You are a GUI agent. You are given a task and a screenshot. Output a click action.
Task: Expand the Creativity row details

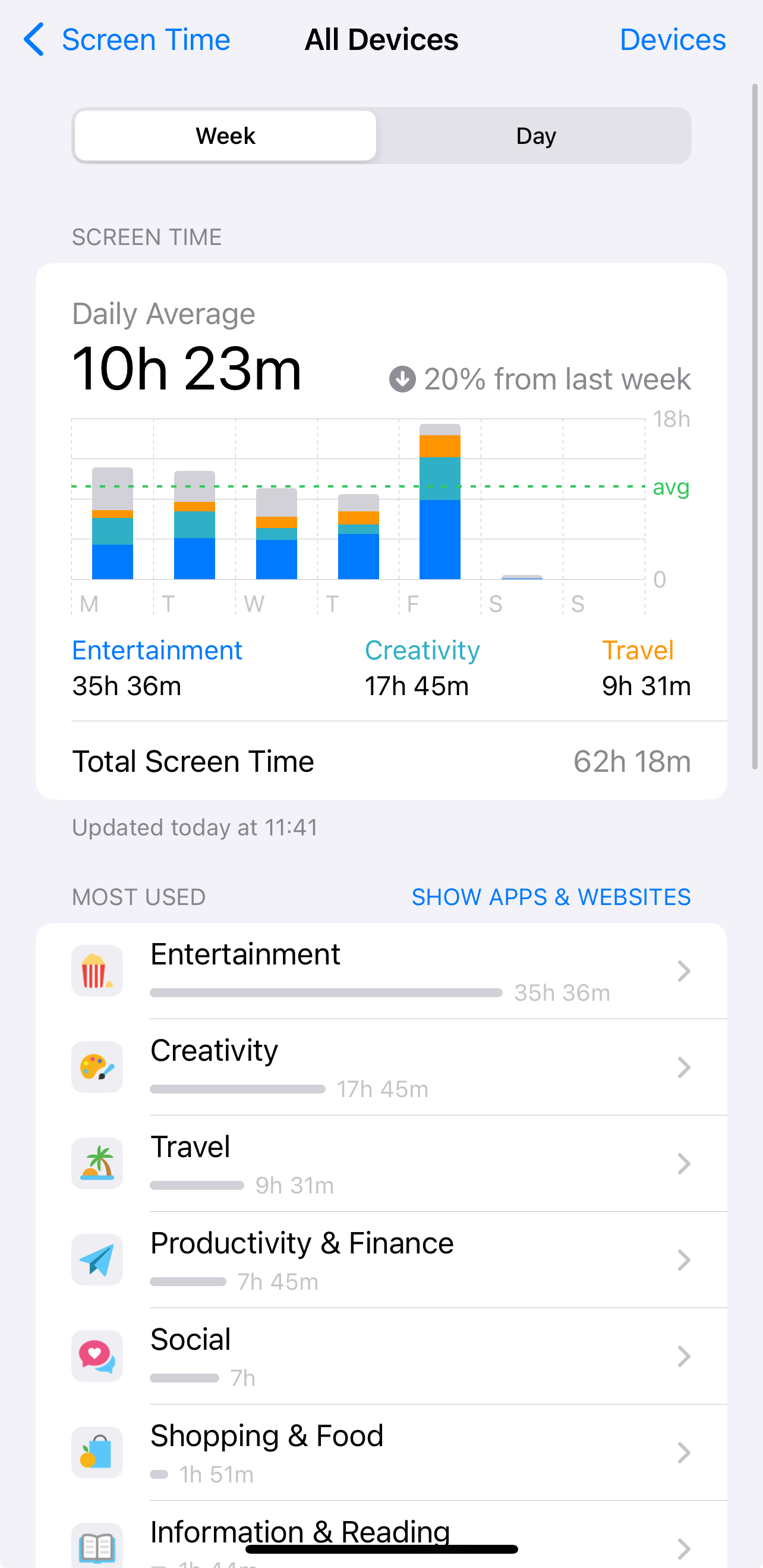click(x=684, y=1066)
